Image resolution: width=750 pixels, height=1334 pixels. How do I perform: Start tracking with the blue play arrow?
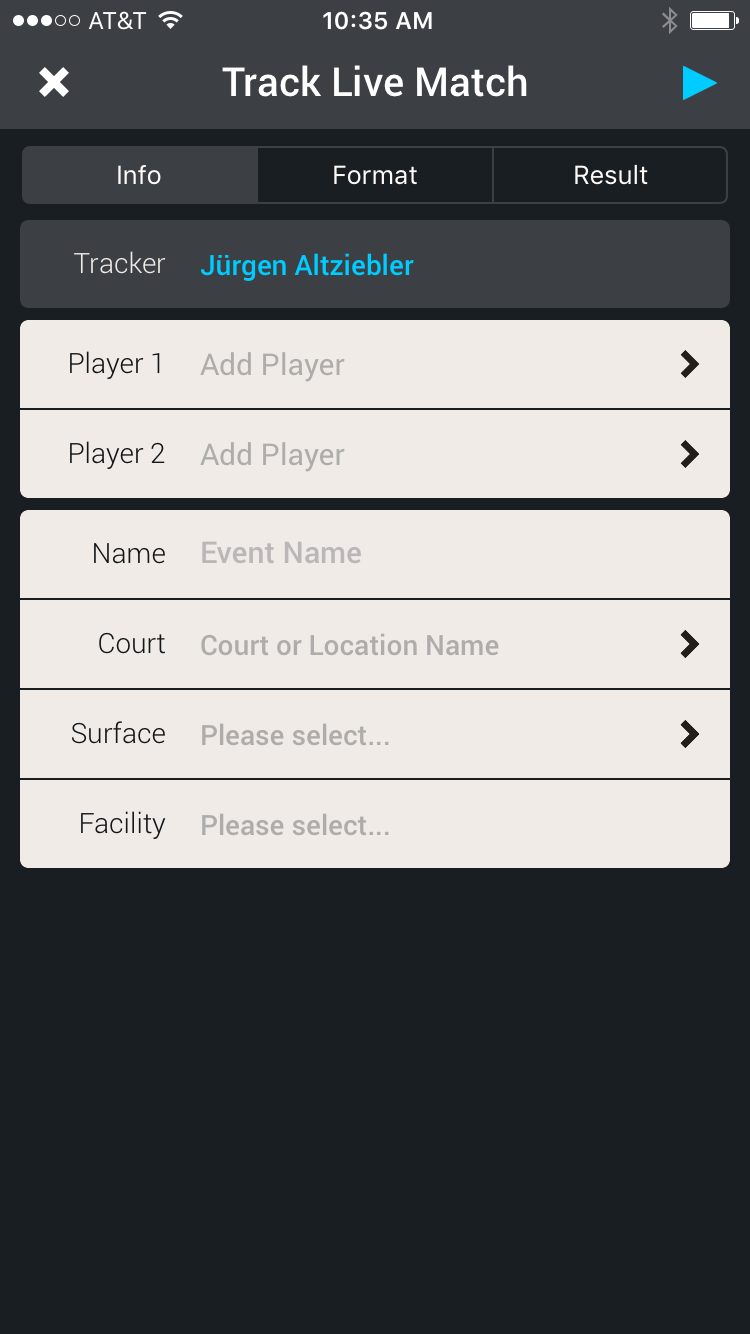[699, 83]
